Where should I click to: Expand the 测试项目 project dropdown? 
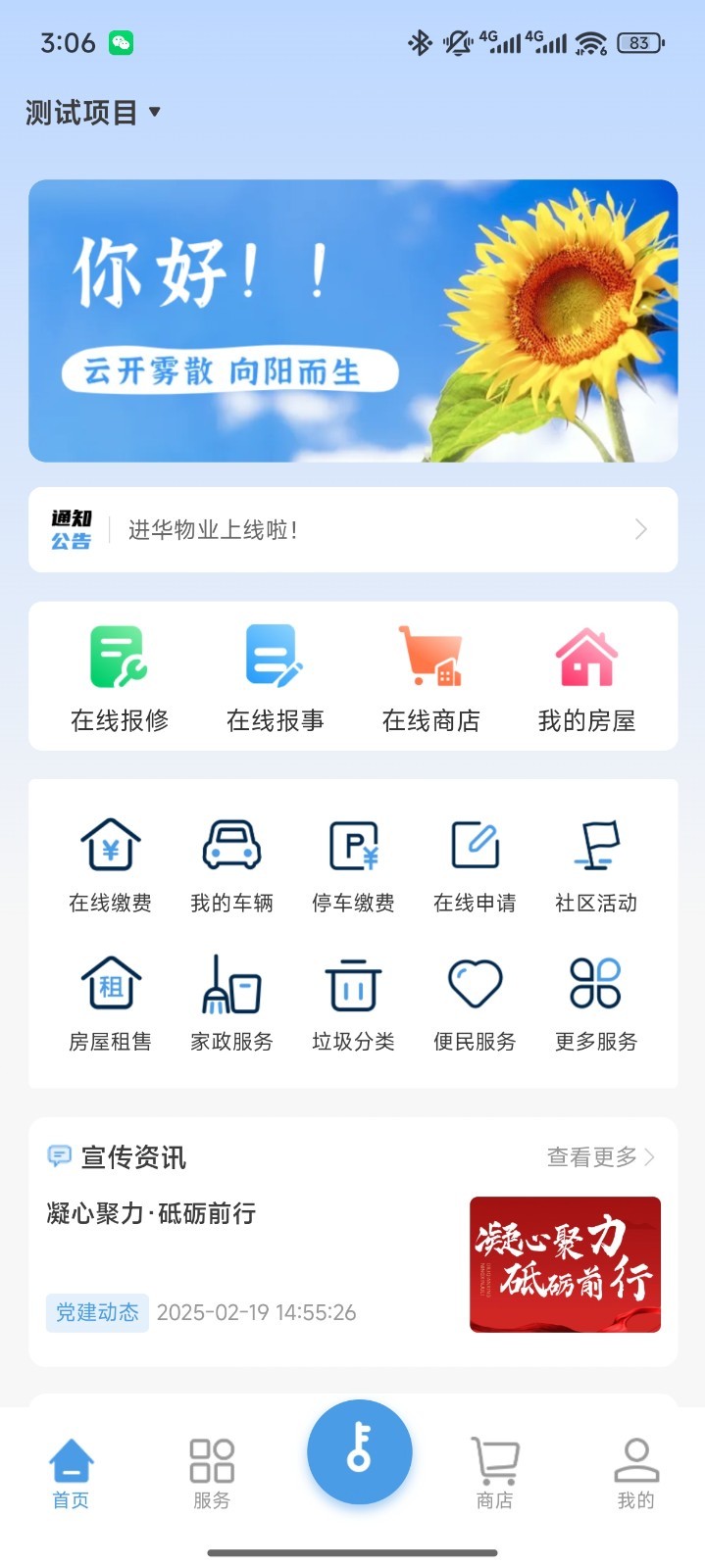click(x=93, y=113)
